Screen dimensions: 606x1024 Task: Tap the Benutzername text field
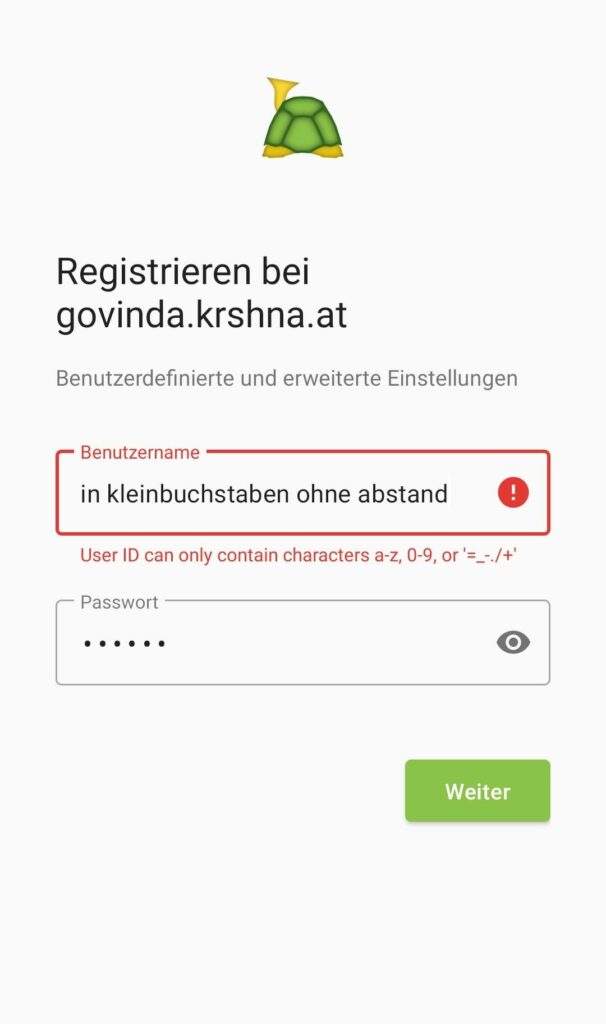tap(302, 493)
